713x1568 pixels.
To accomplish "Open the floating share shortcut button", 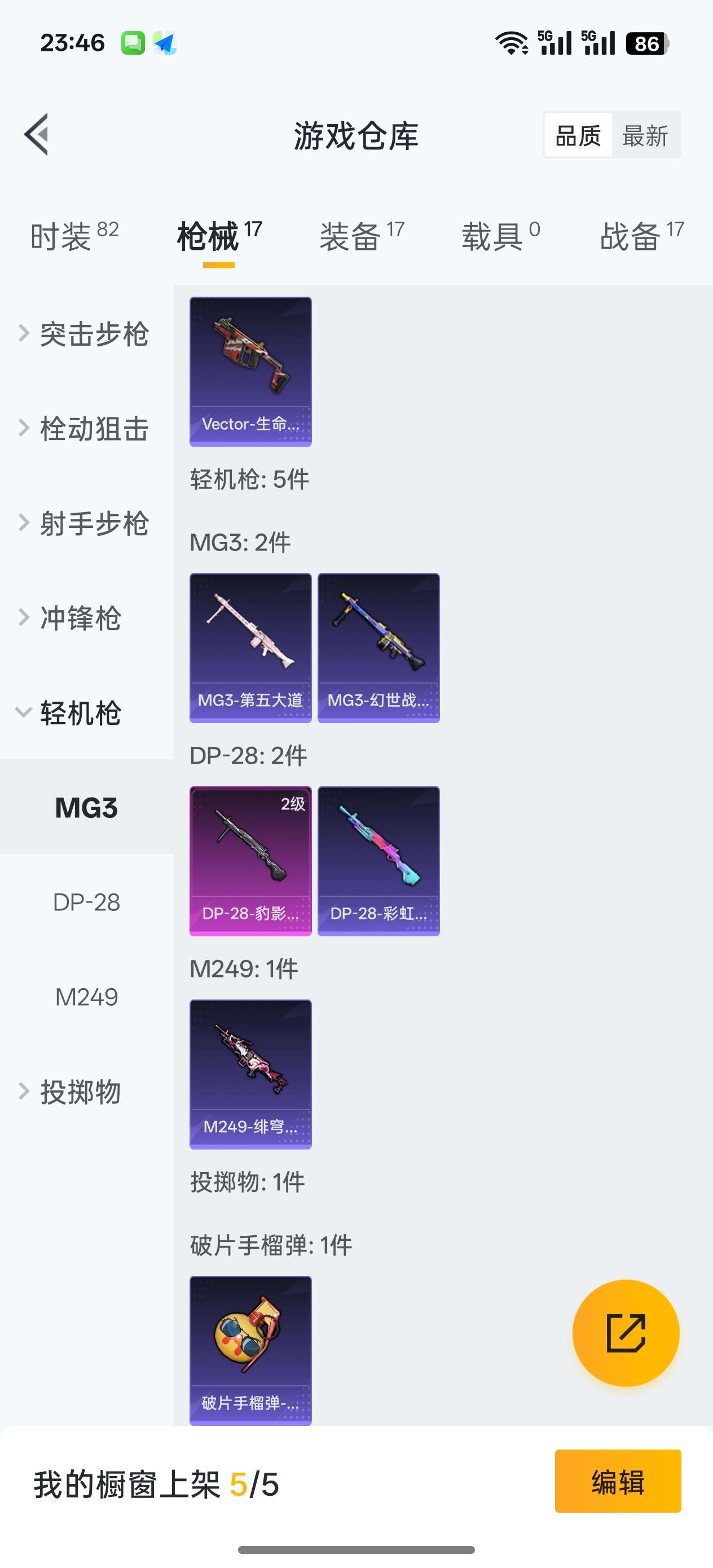I will coord(626,1333).
